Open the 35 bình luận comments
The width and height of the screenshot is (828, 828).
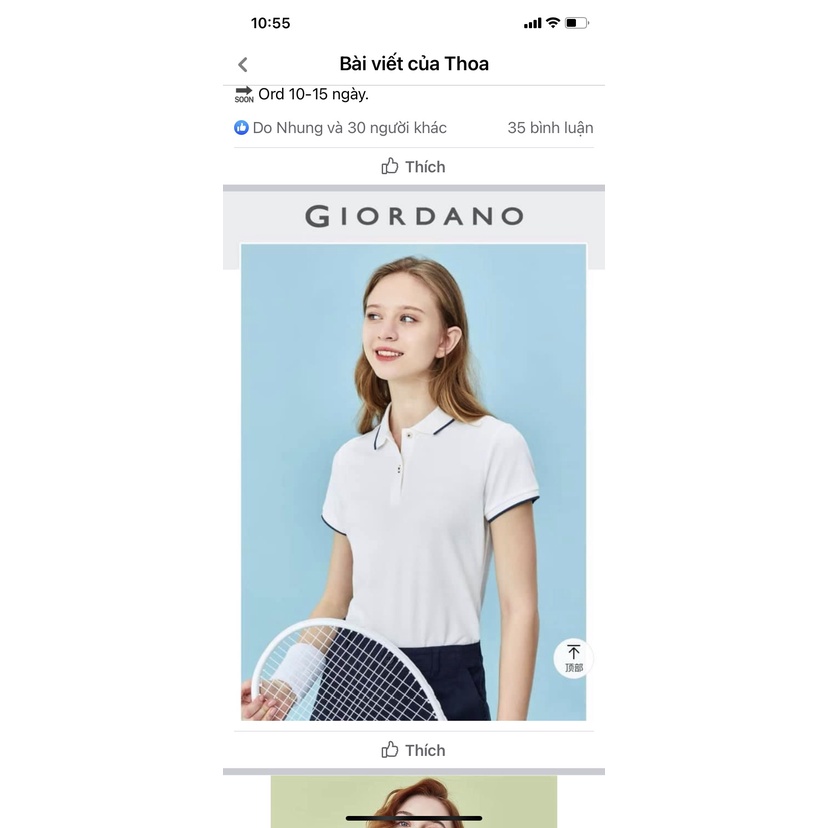pyautogui.click(x=550, y=128)
